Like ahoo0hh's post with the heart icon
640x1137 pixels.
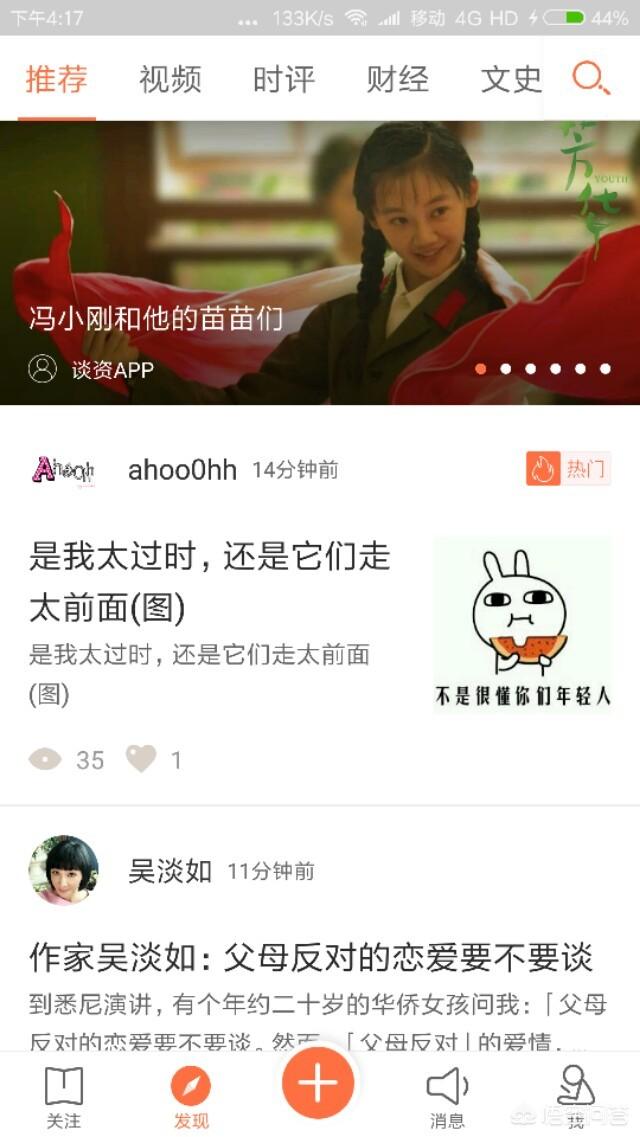pyautogui.click(x=141, y=759)
